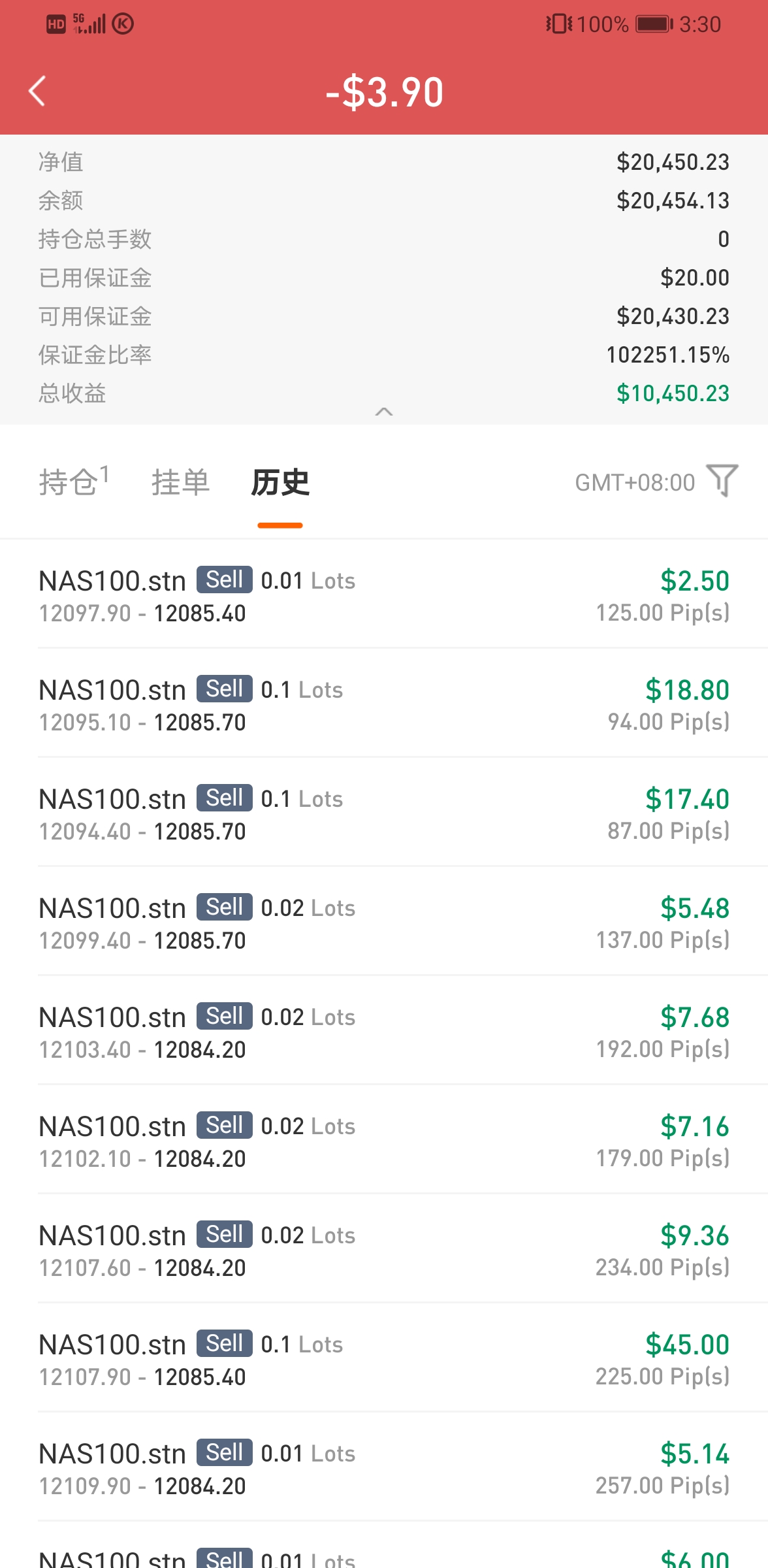Open the NAS100.stn trade with $5.48 profit

coord(384,922)
